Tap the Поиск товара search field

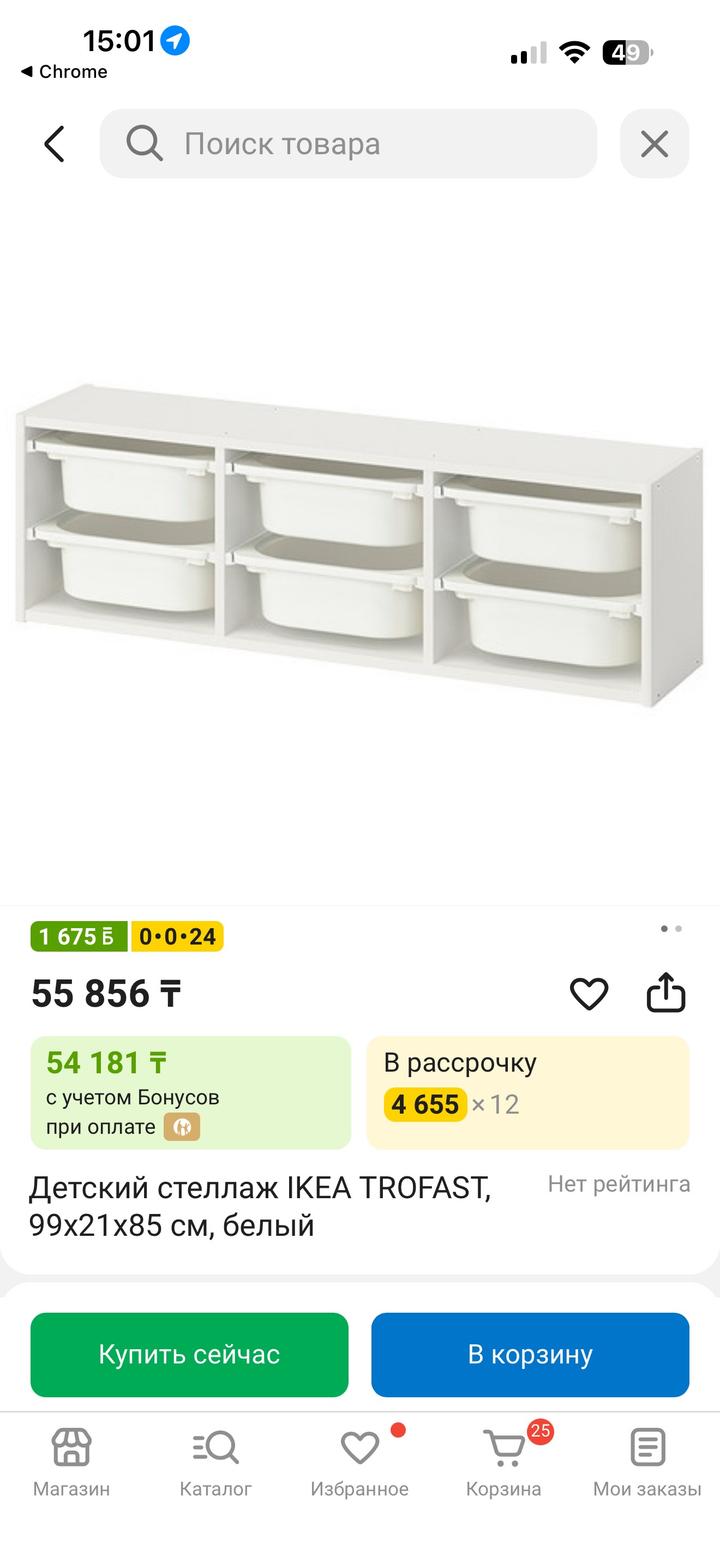coord(348,144)
